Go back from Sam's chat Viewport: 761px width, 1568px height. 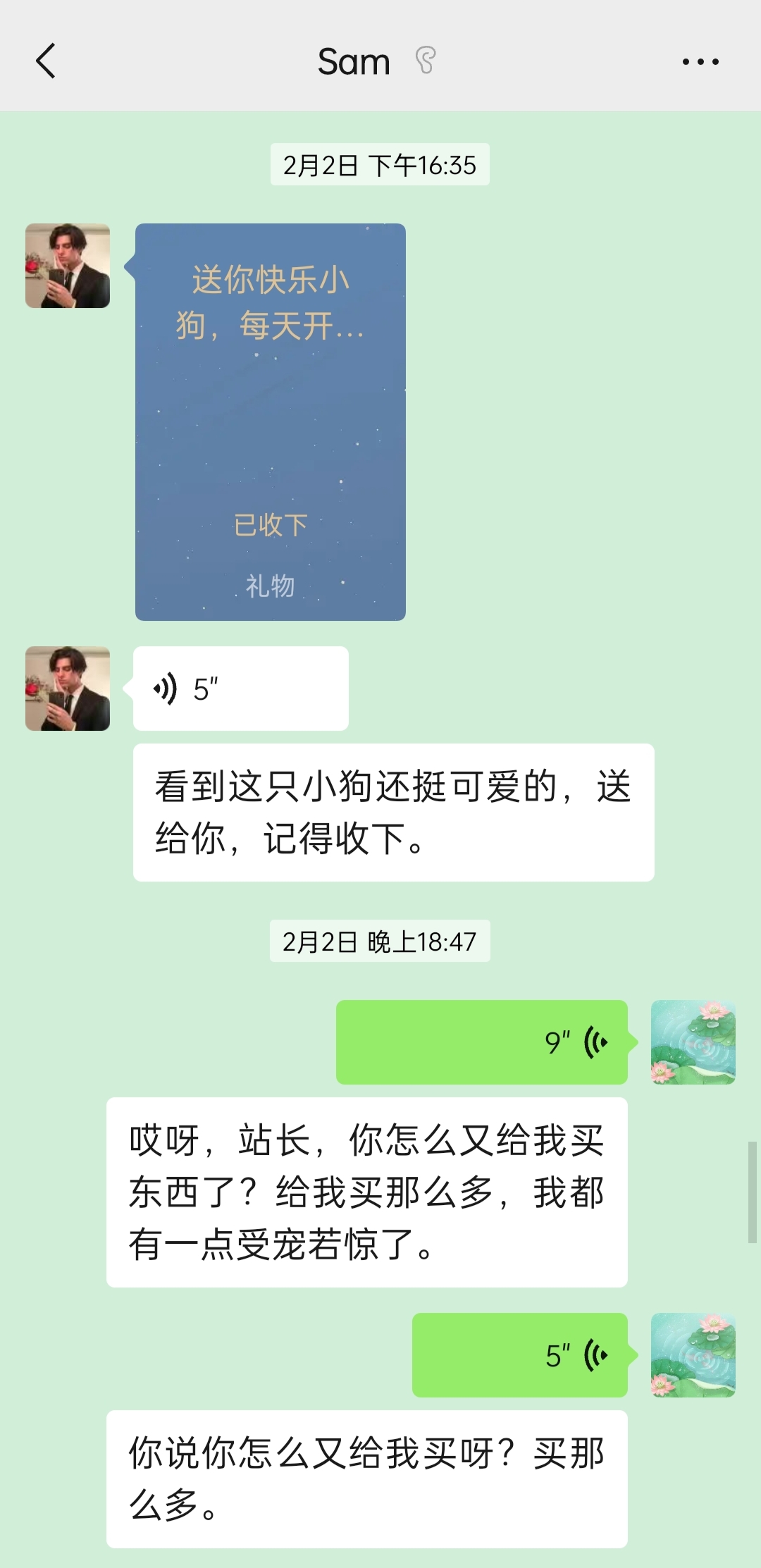pyautogui.click(x=46, y=61)
